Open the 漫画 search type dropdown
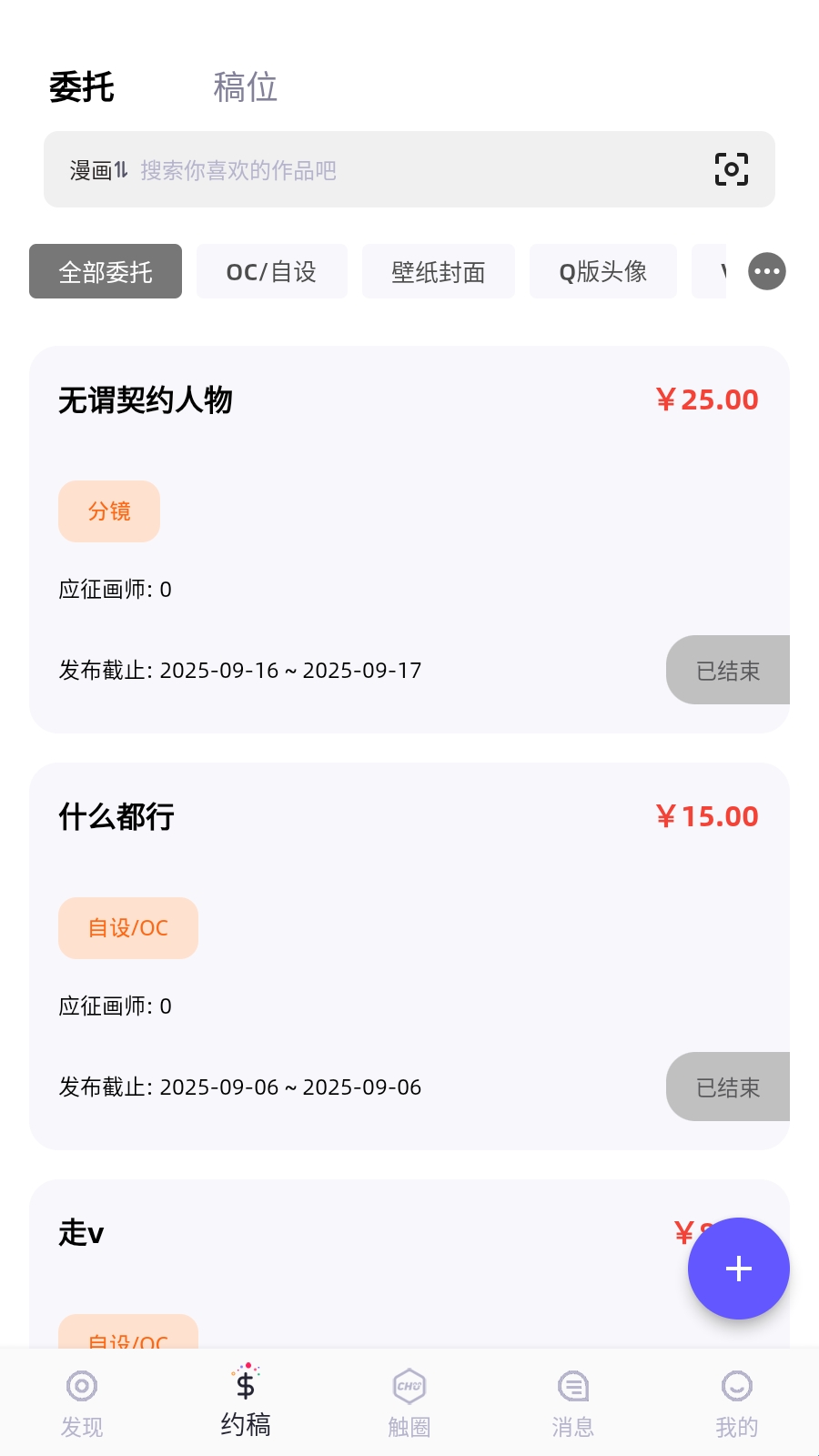The image size is (819, 1456). coord(98,170)
